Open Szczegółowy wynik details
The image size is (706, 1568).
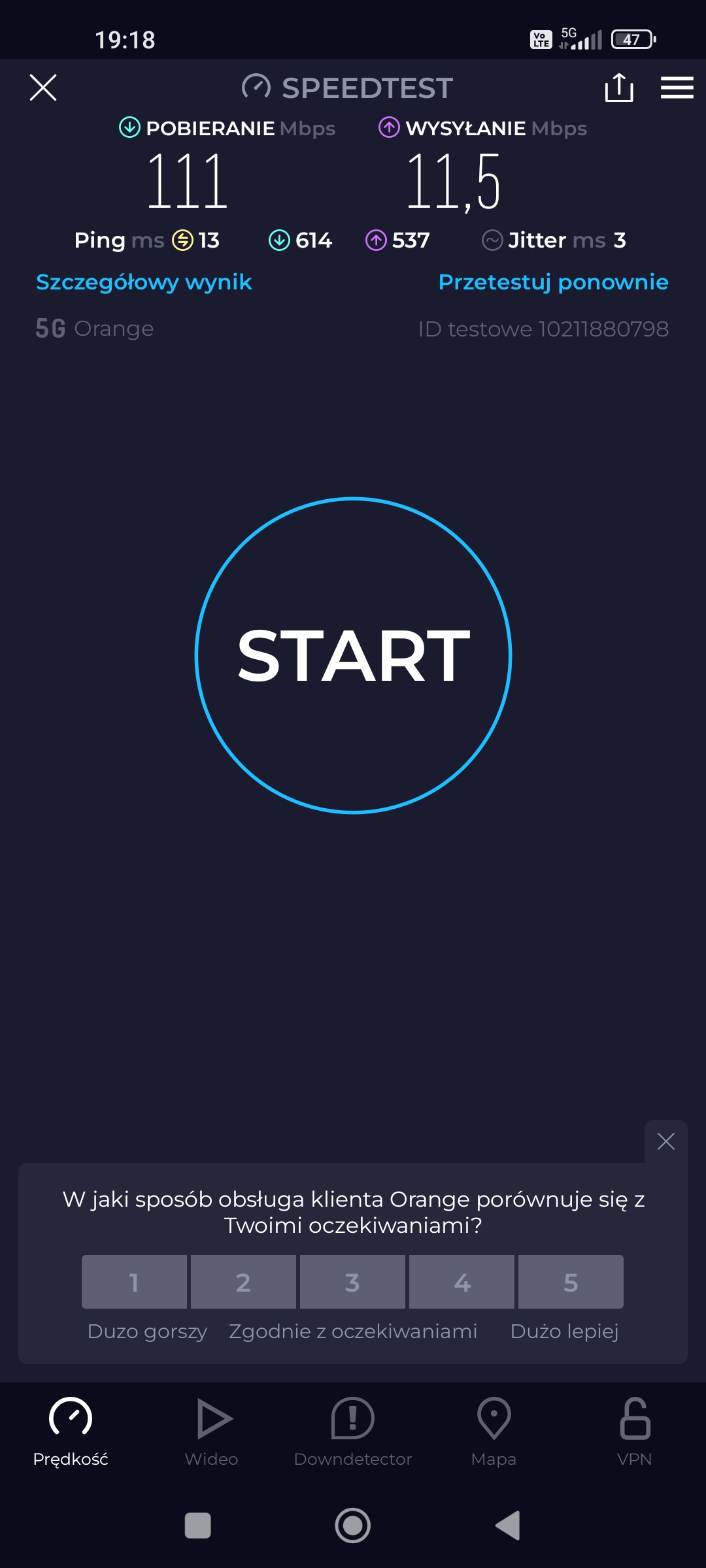coord(144,282)
